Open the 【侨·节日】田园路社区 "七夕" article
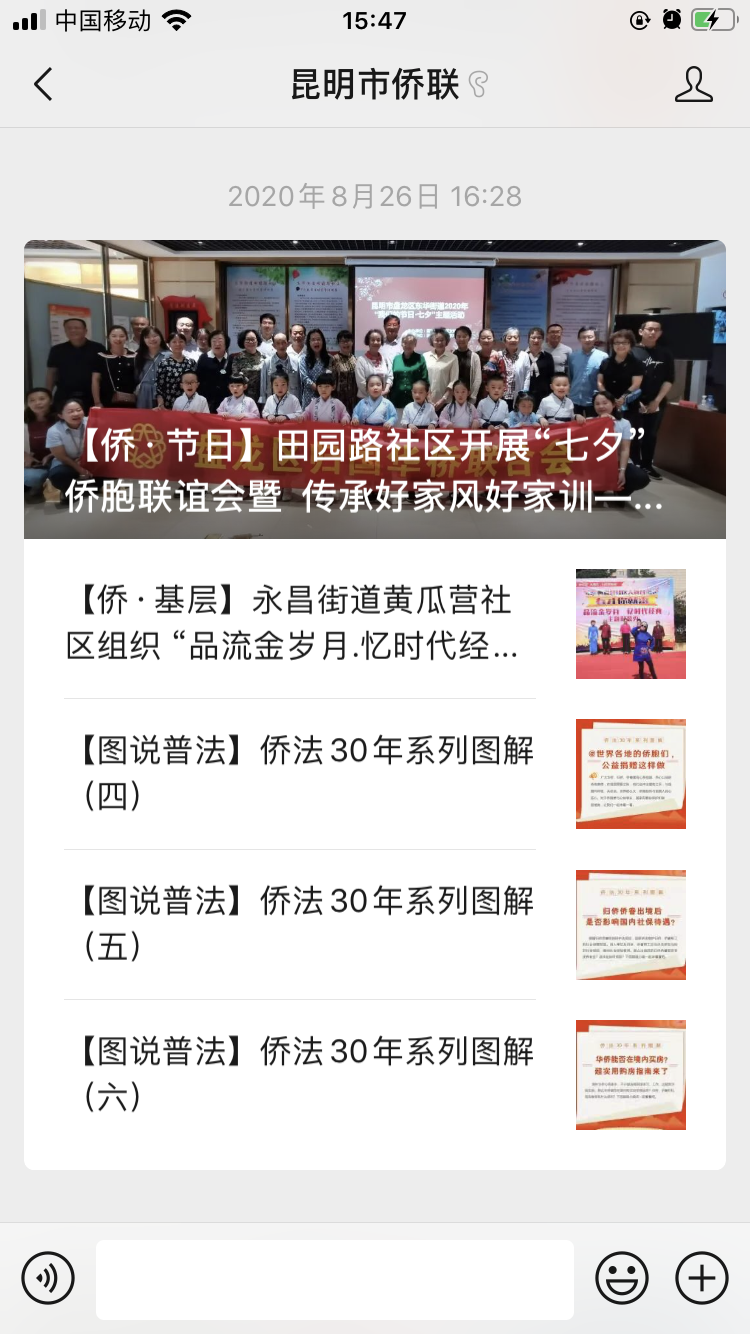This screenshot has height=1334, width=750. tap(375, 389)
